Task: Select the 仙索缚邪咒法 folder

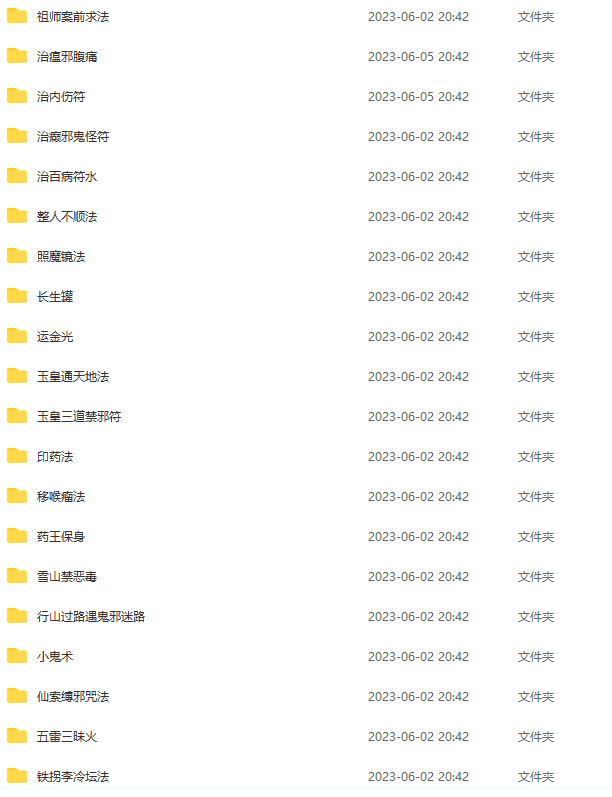Action: 73,697
